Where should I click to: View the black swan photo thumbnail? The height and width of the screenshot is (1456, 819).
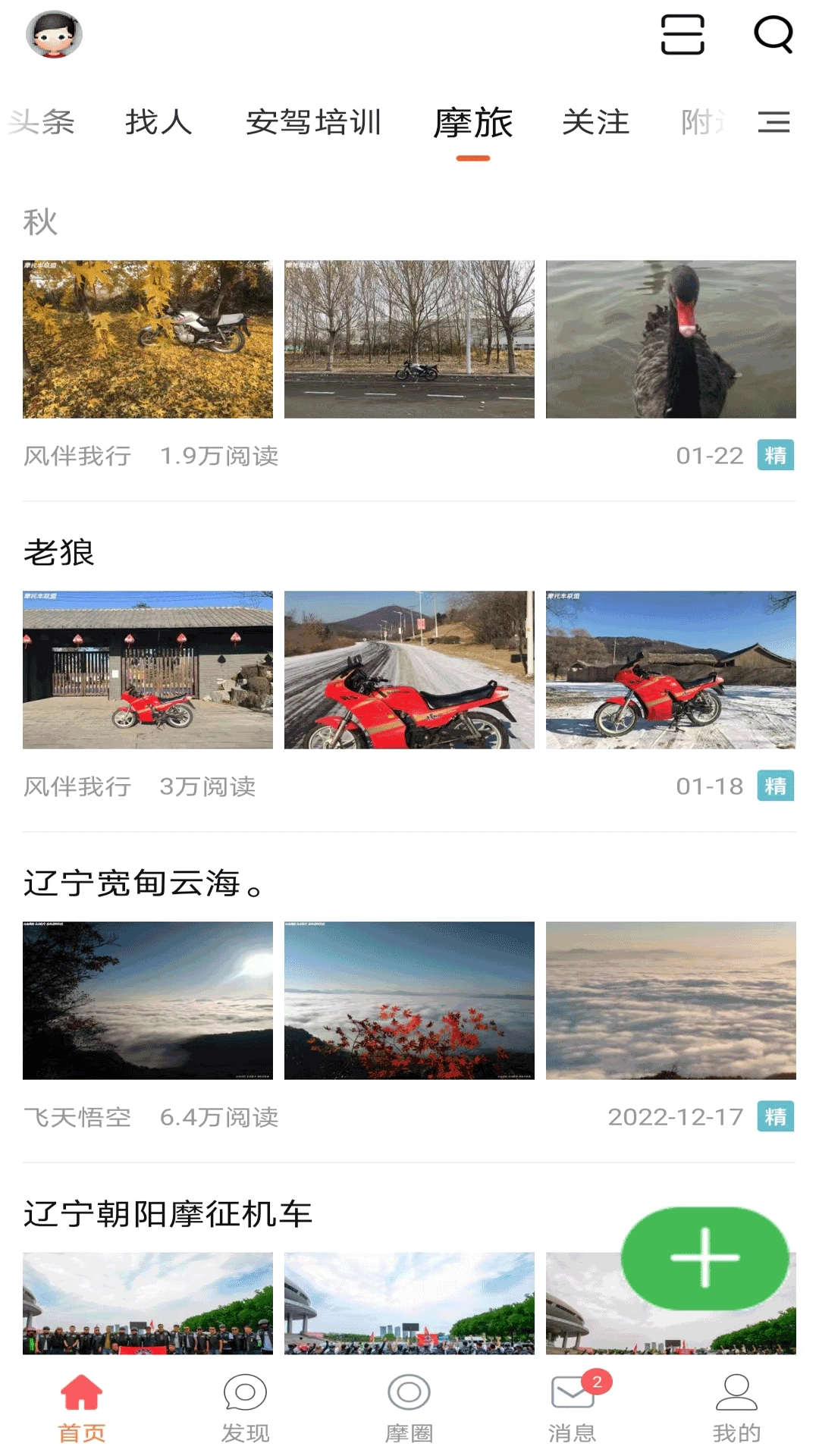pos(673,340)
